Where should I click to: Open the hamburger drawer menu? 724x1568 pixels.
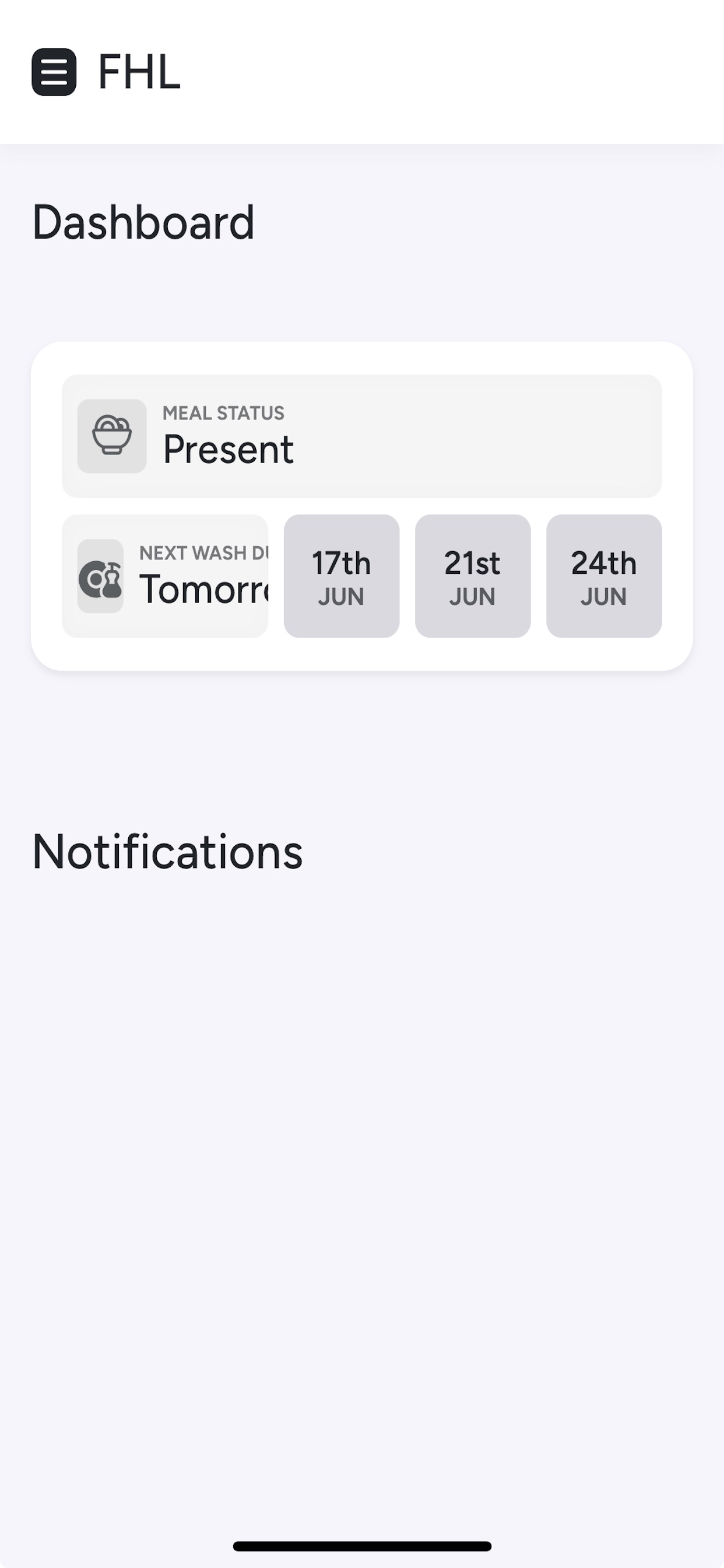[54, 72]
